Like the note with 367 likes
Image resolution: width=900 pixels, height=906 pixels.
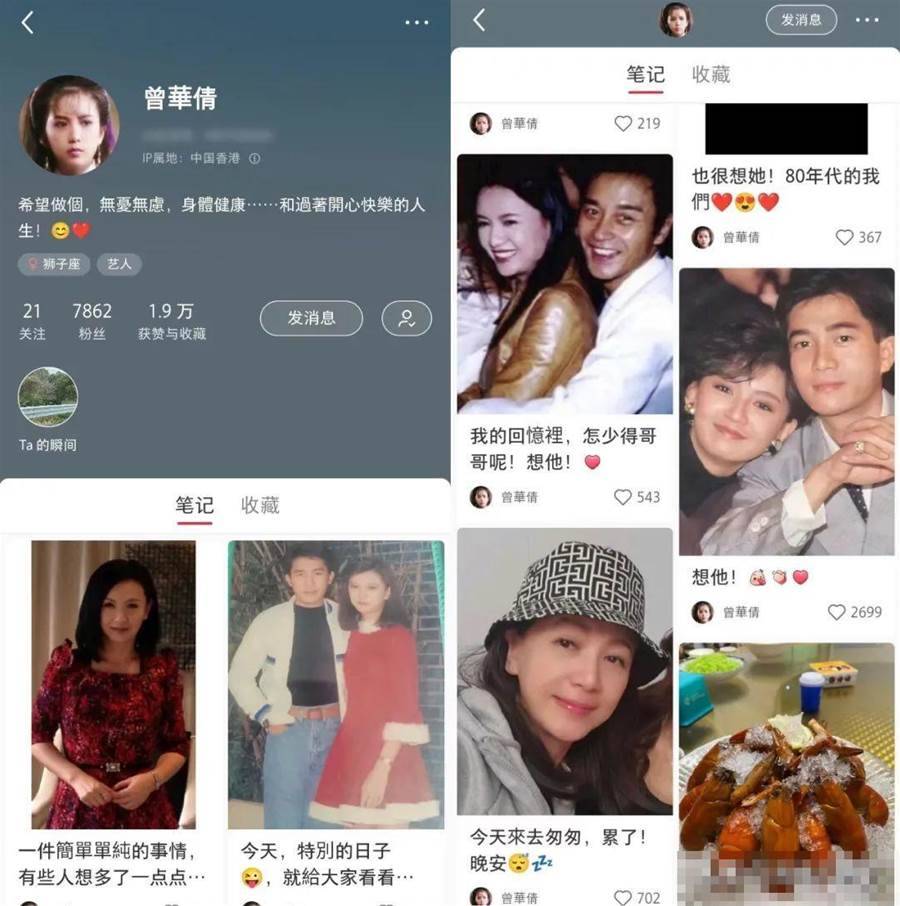tap(845, 237)
